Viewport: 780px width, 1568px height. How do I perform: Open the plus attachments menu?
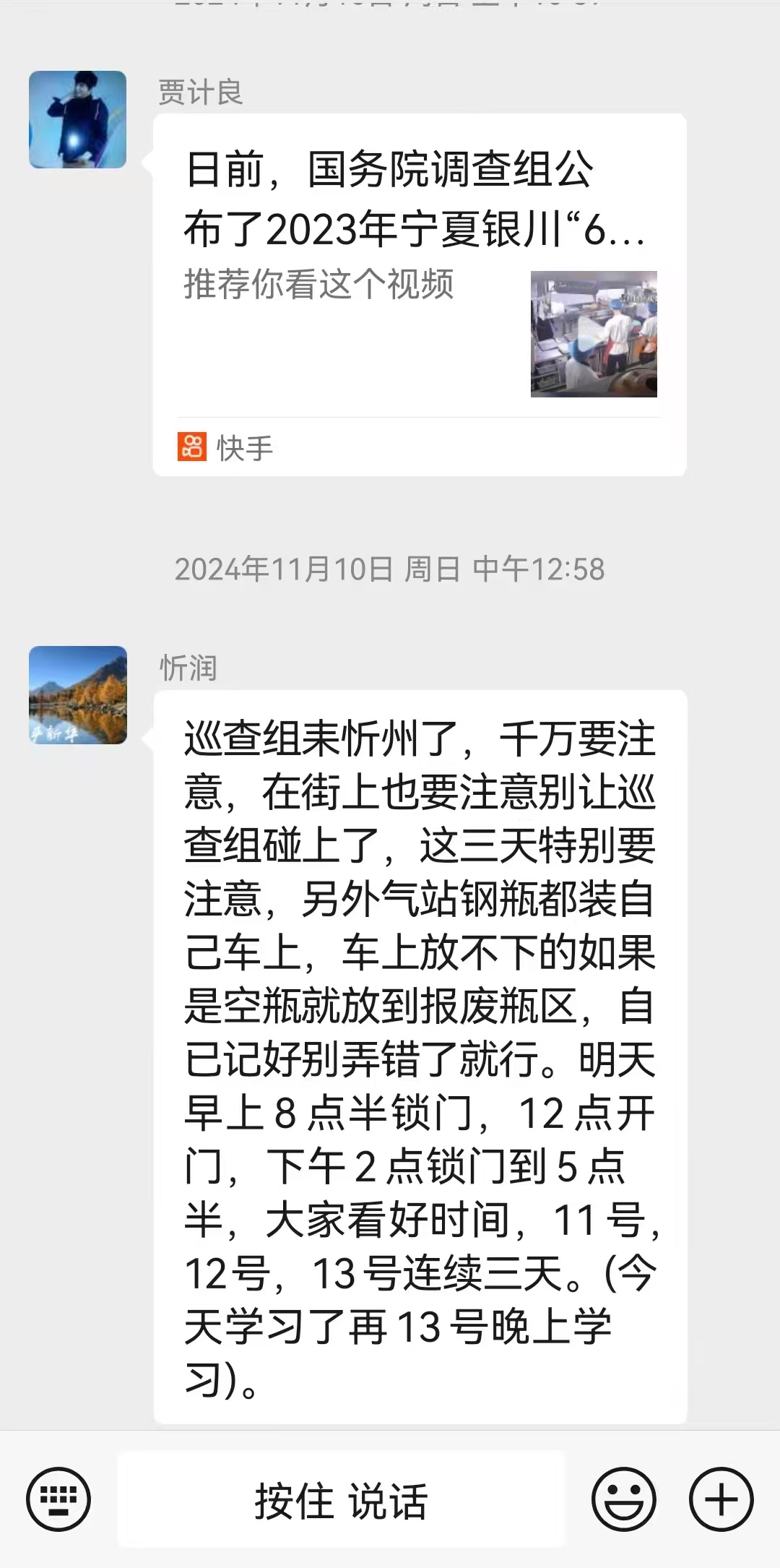tap(721, 1499)
